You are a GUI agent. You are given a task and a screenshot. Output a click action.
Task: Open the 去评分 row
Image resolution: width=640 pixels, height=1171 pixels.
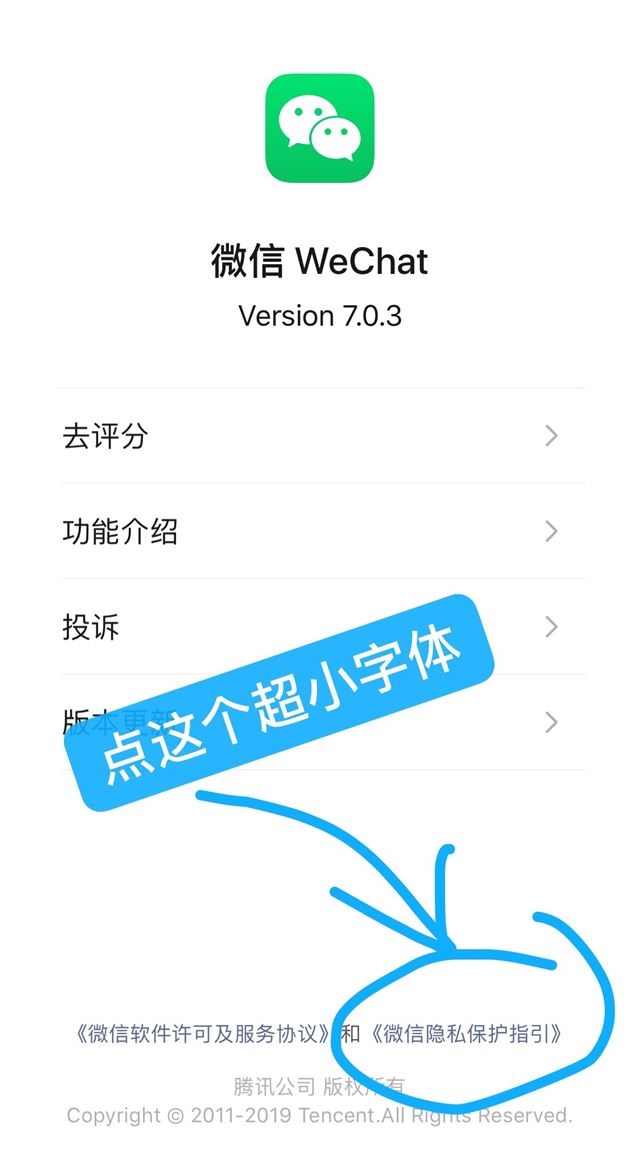coord(320,436)
